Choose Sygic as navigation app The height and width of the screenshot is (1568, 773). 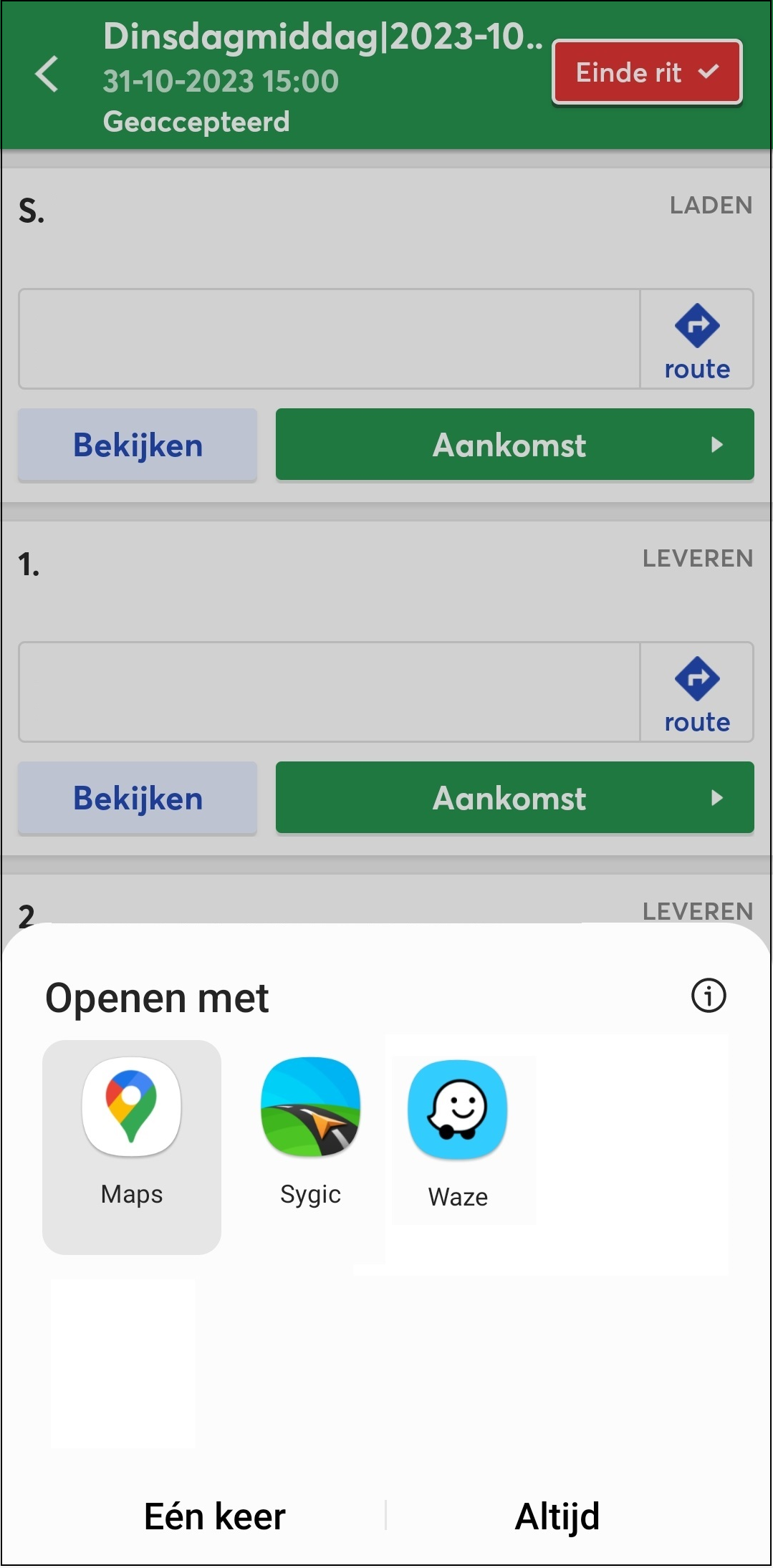(x=310, y=1132)
